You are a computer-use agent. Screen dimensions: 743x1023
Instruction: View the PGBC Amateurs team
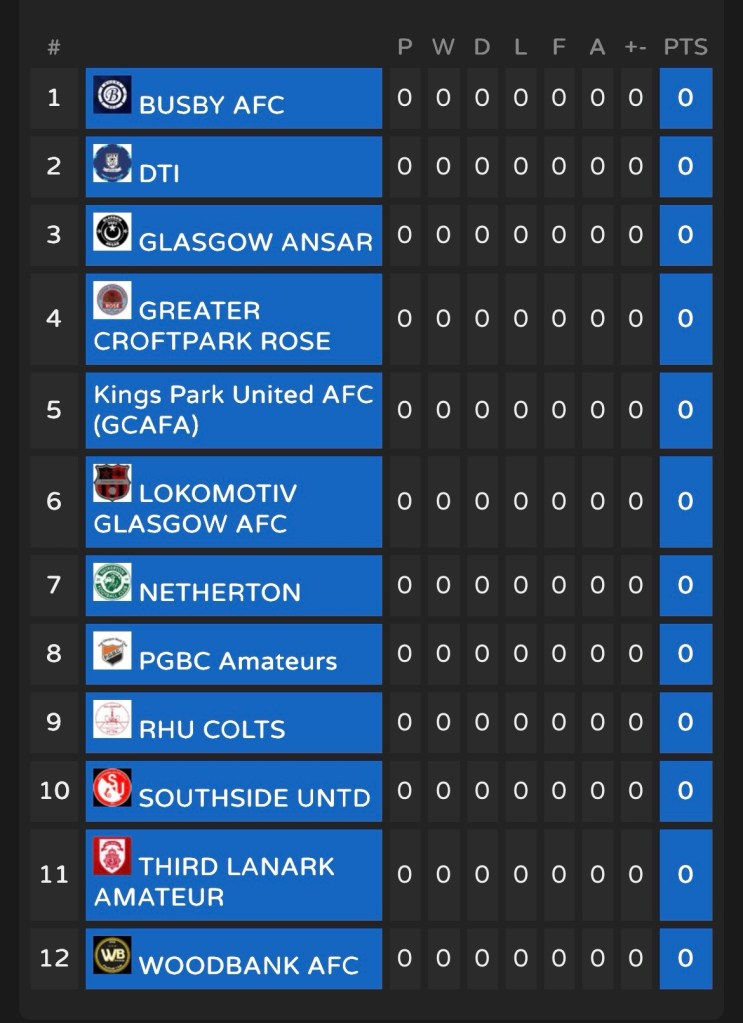pos(237,660)
